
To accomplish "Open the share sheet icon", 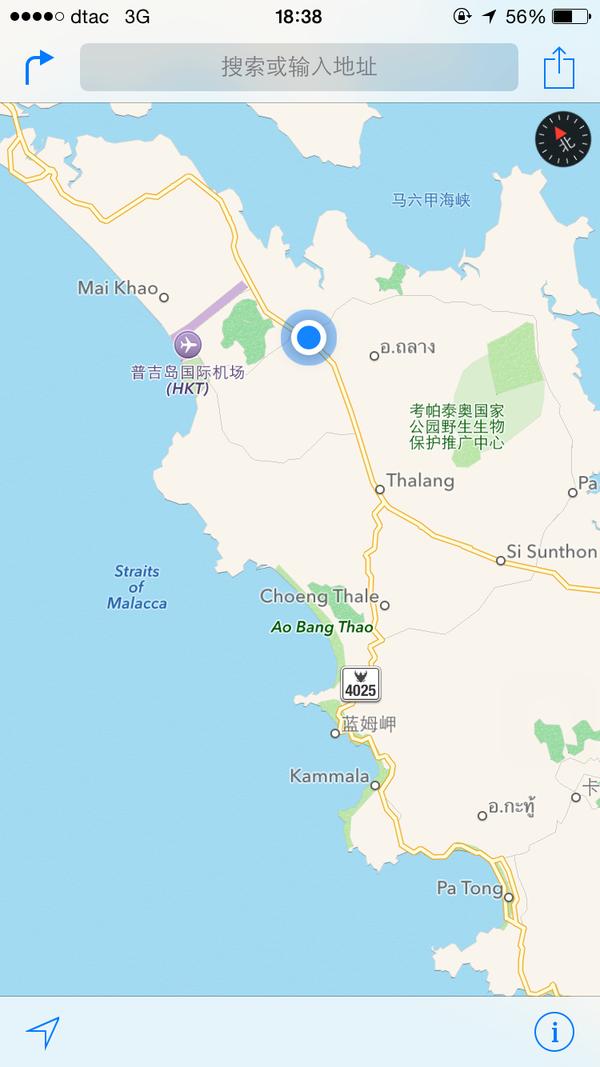I will (x=559, y=68).
